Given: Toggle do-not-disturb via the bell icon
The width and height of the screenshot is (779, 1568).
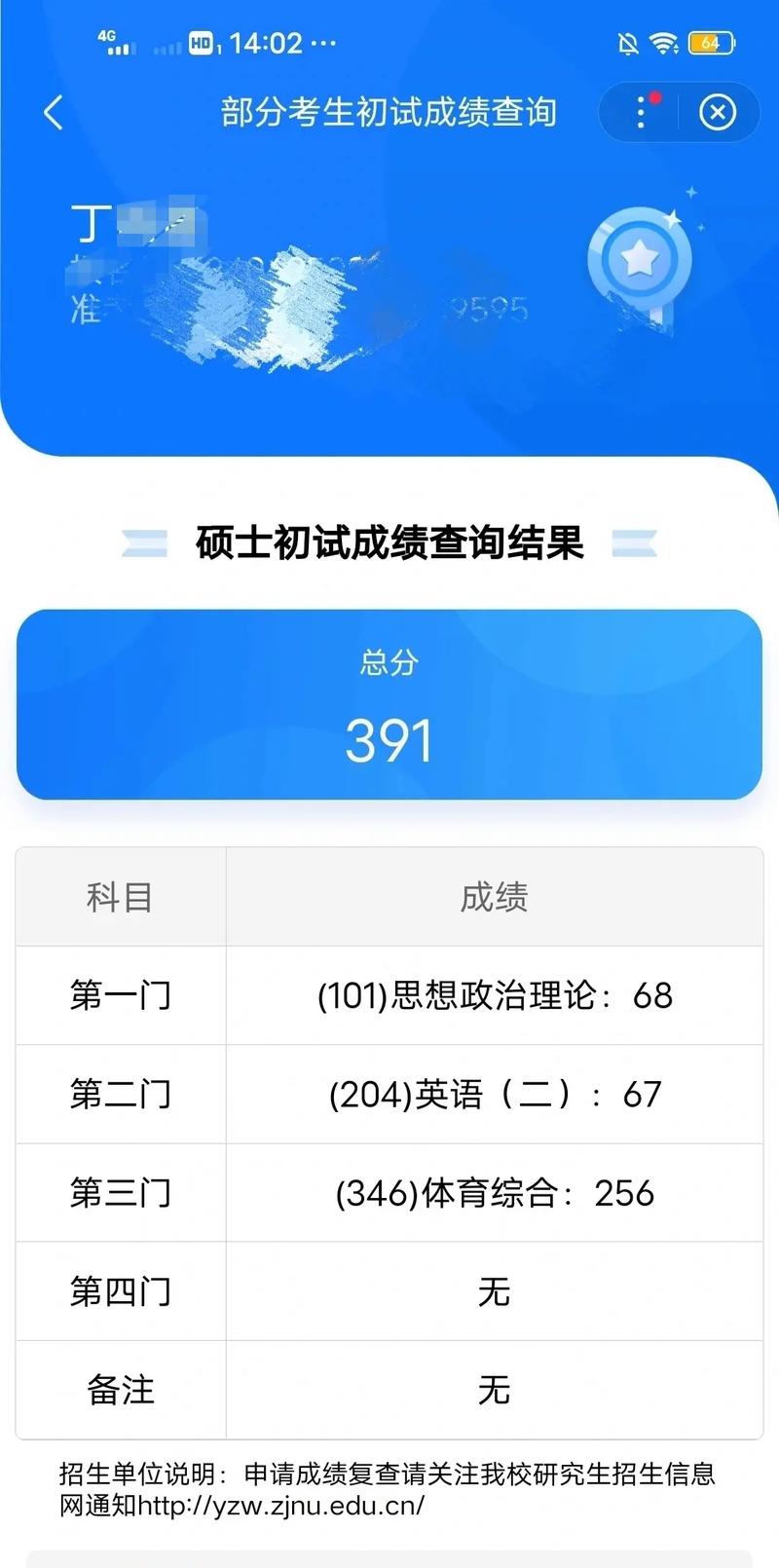Looking at the screenshot, I should [627, 43].
